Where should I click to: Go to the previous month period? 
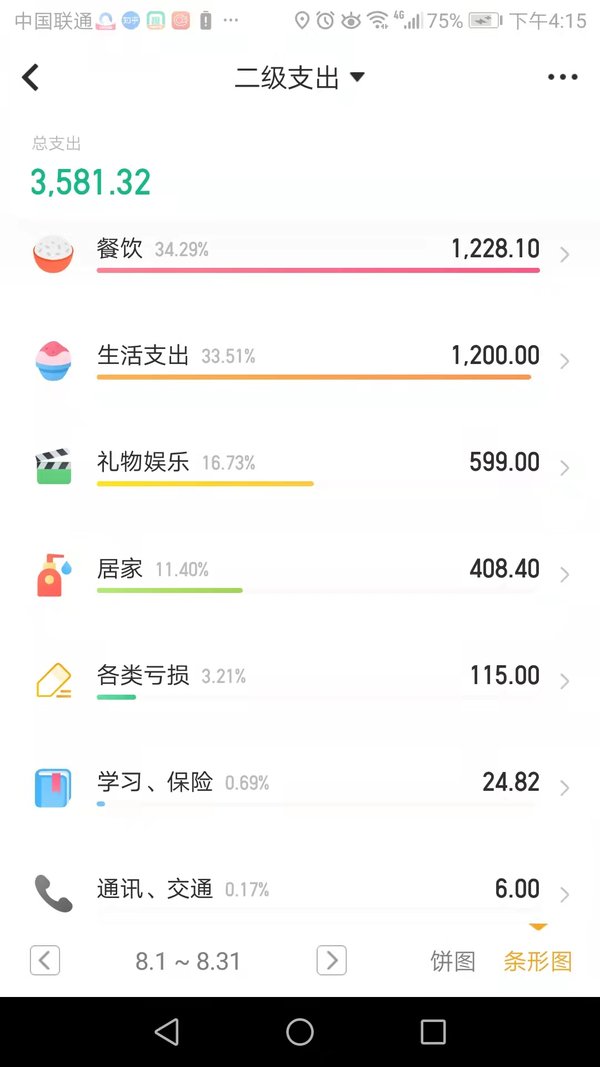click(x=45, y=960)
